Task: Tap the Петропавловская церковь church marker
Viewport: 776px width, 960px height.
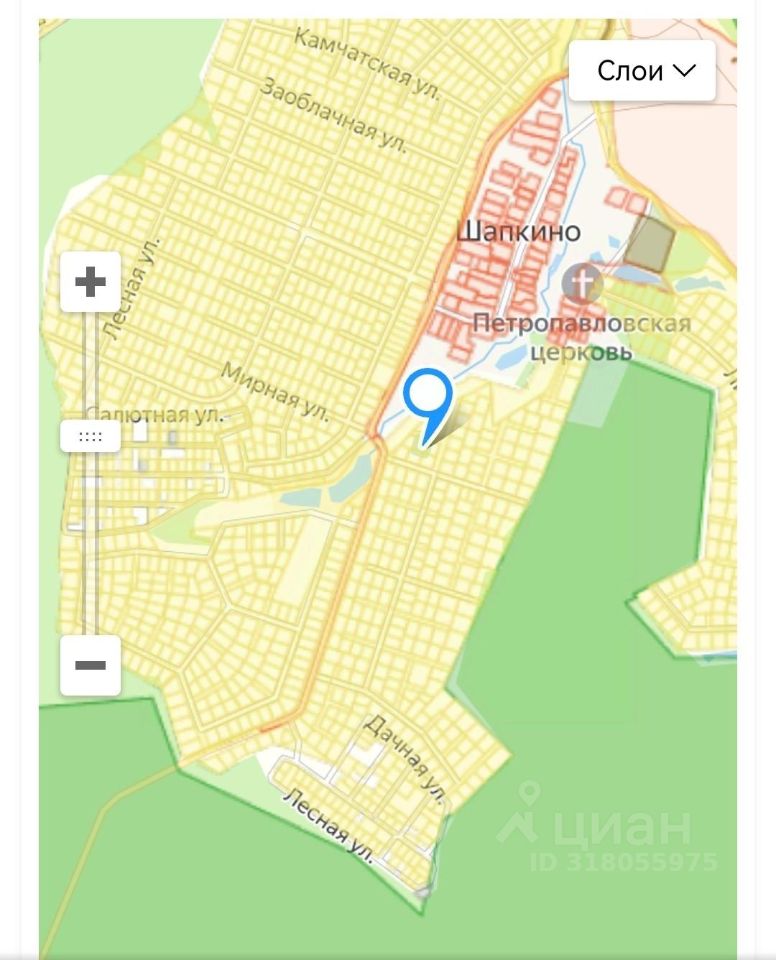Action: 582,284
